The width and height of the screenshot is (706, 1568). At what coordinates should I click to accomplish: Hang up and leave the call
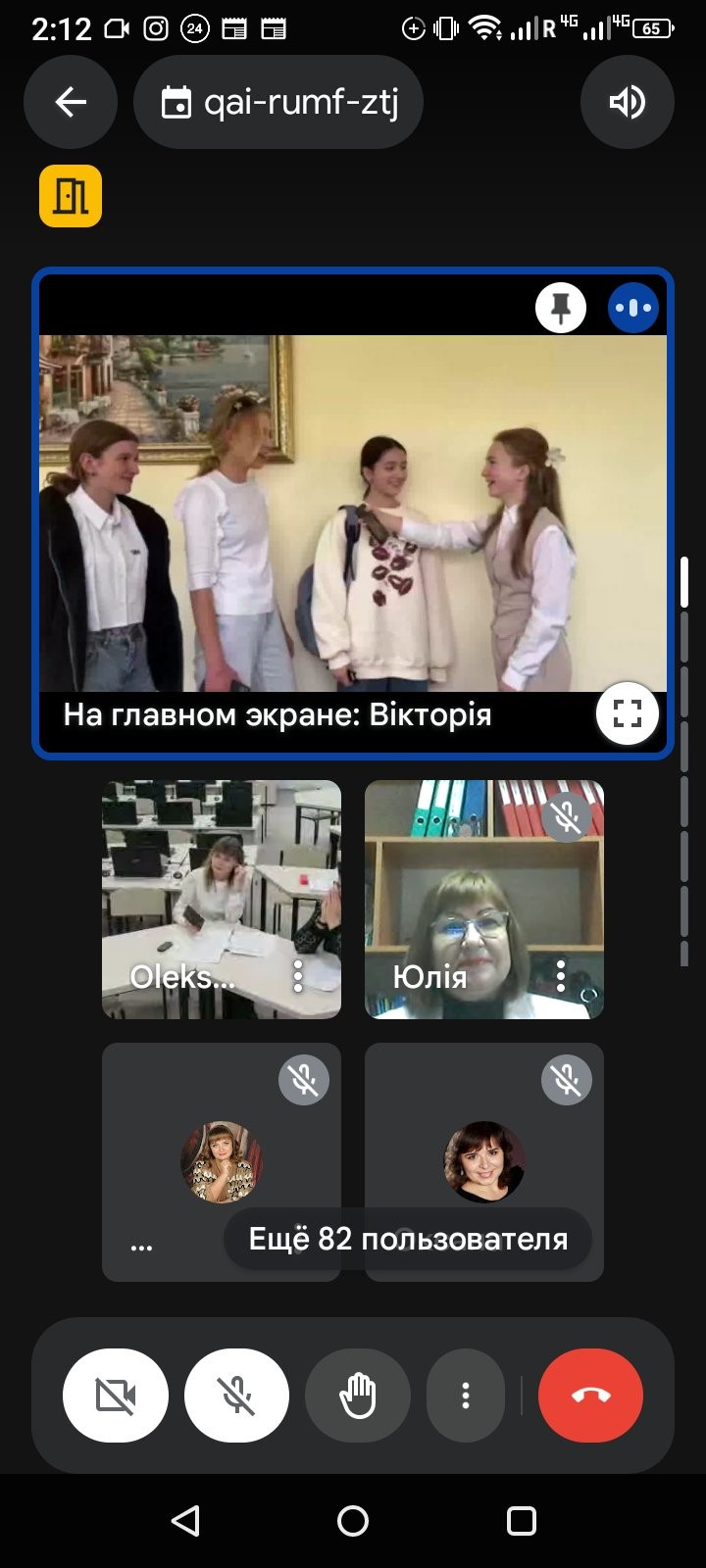pos(590,1396)
